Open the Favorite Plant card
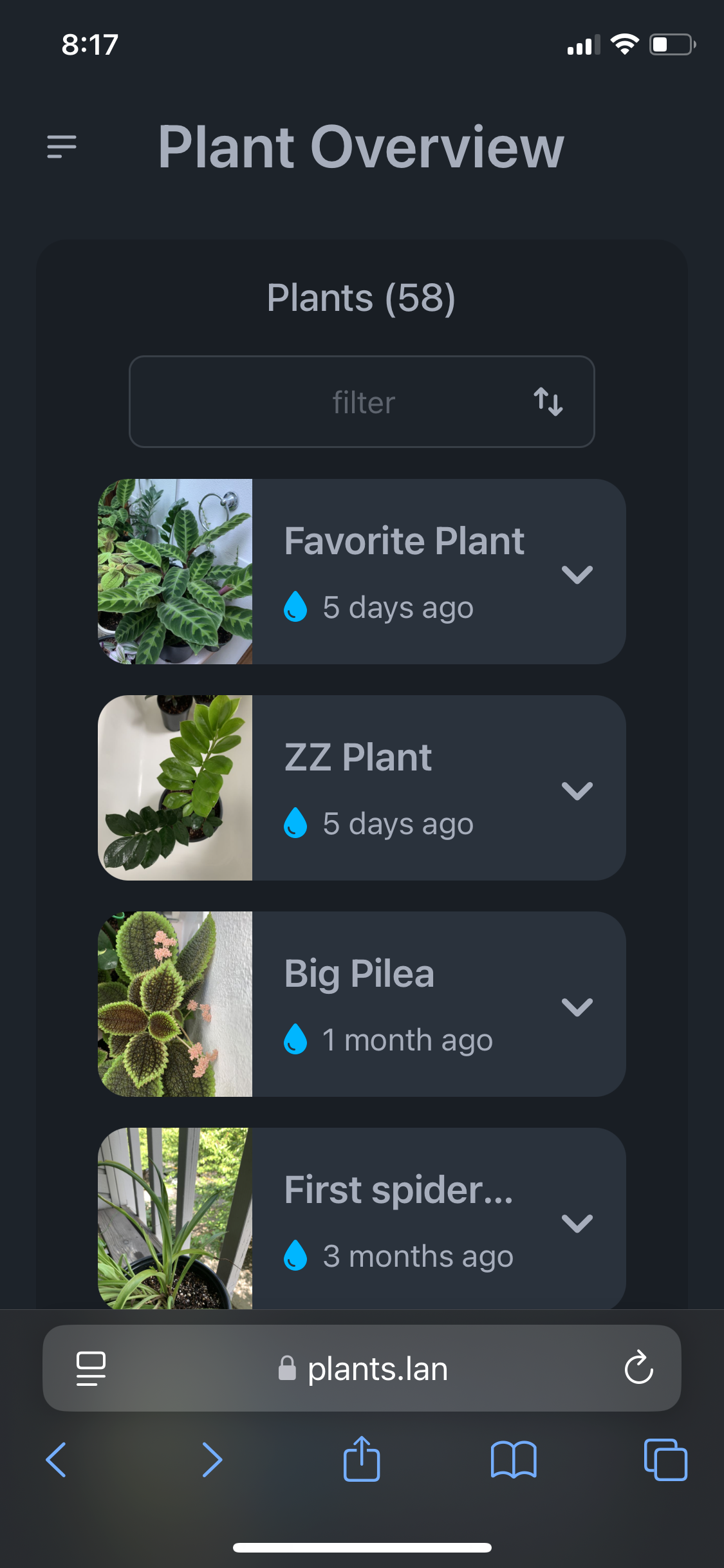Viewport: 724px width, 1568px height. [362, 572]
